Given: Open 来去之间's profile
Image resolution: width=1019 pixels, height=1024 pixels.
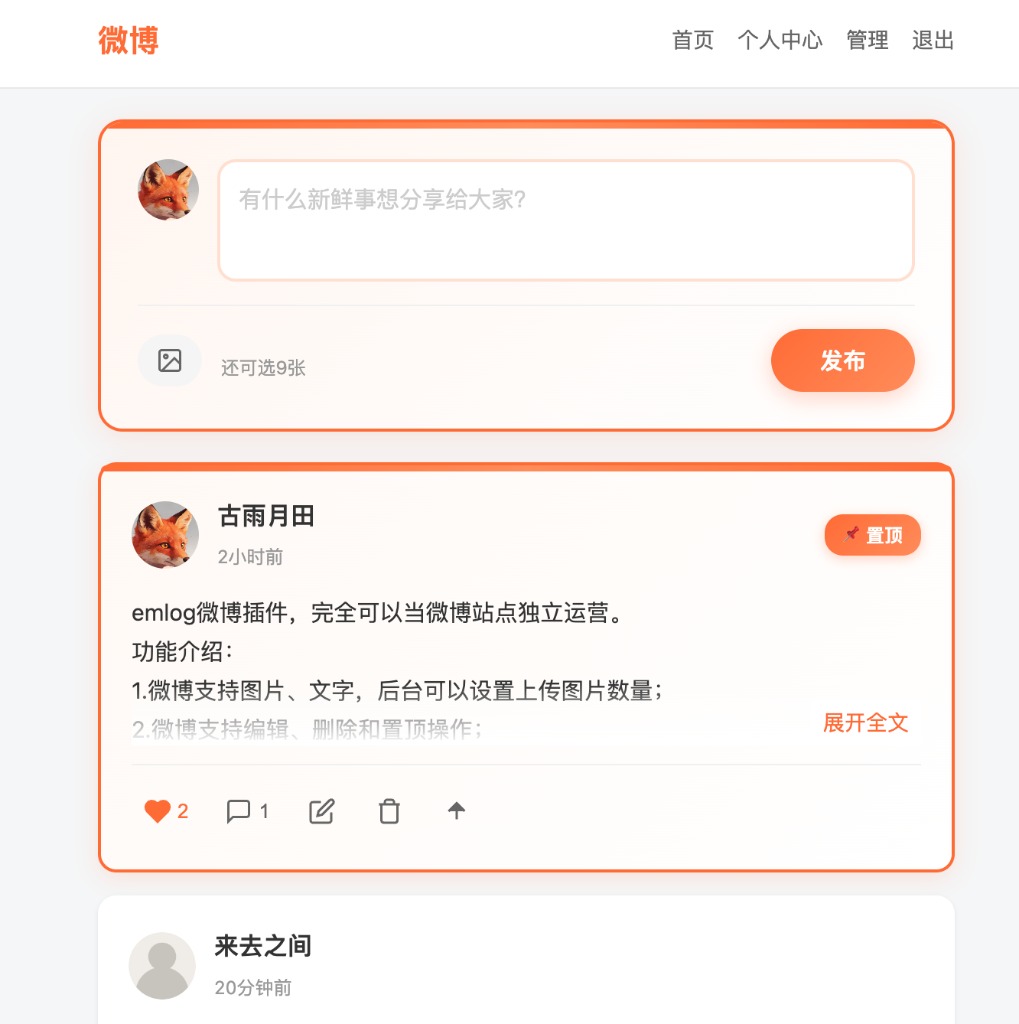Looking at the screenshot, I should click(x=262, y=946).
